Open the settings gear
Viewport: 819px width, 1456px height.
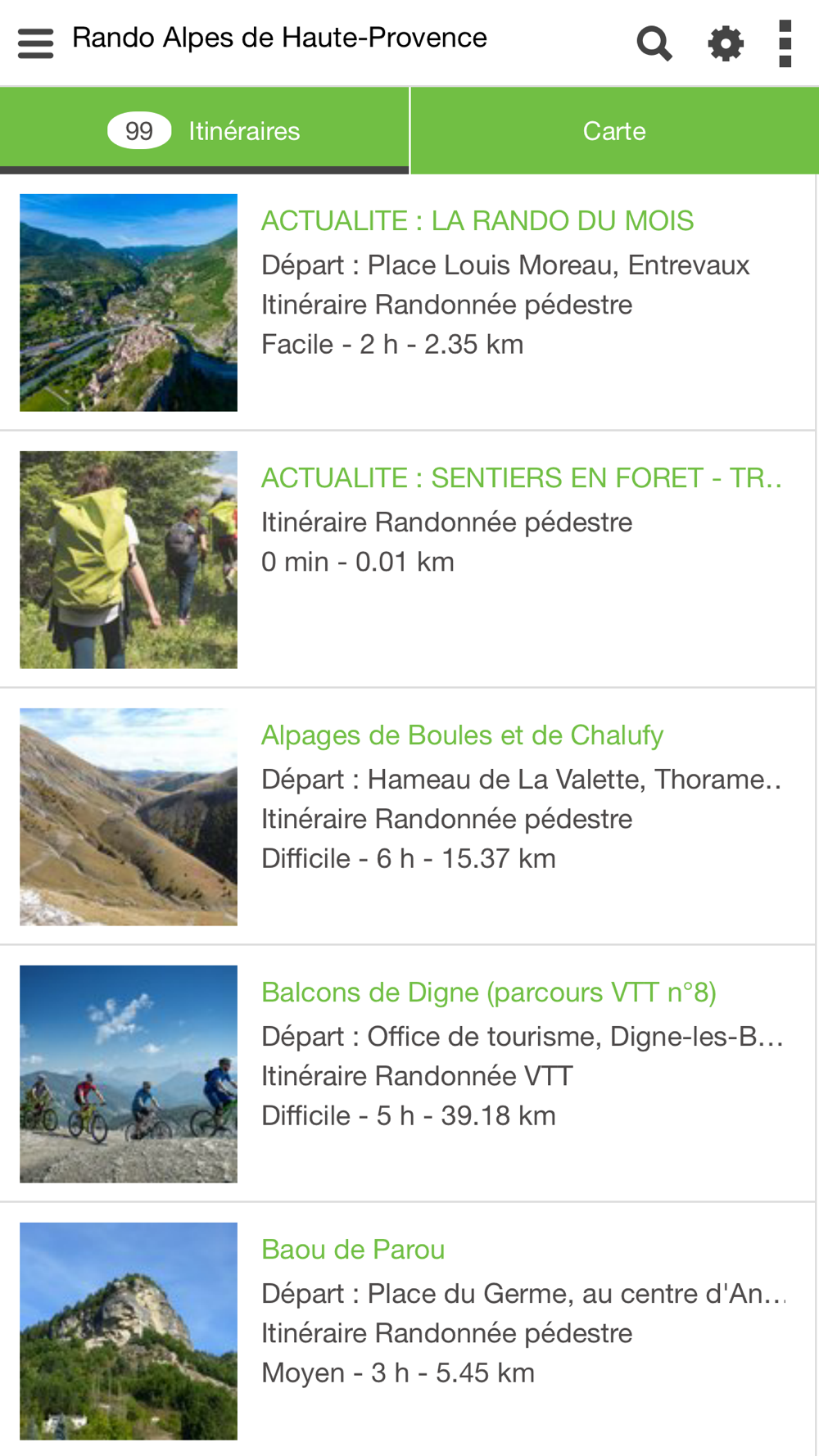coord(725,43)
